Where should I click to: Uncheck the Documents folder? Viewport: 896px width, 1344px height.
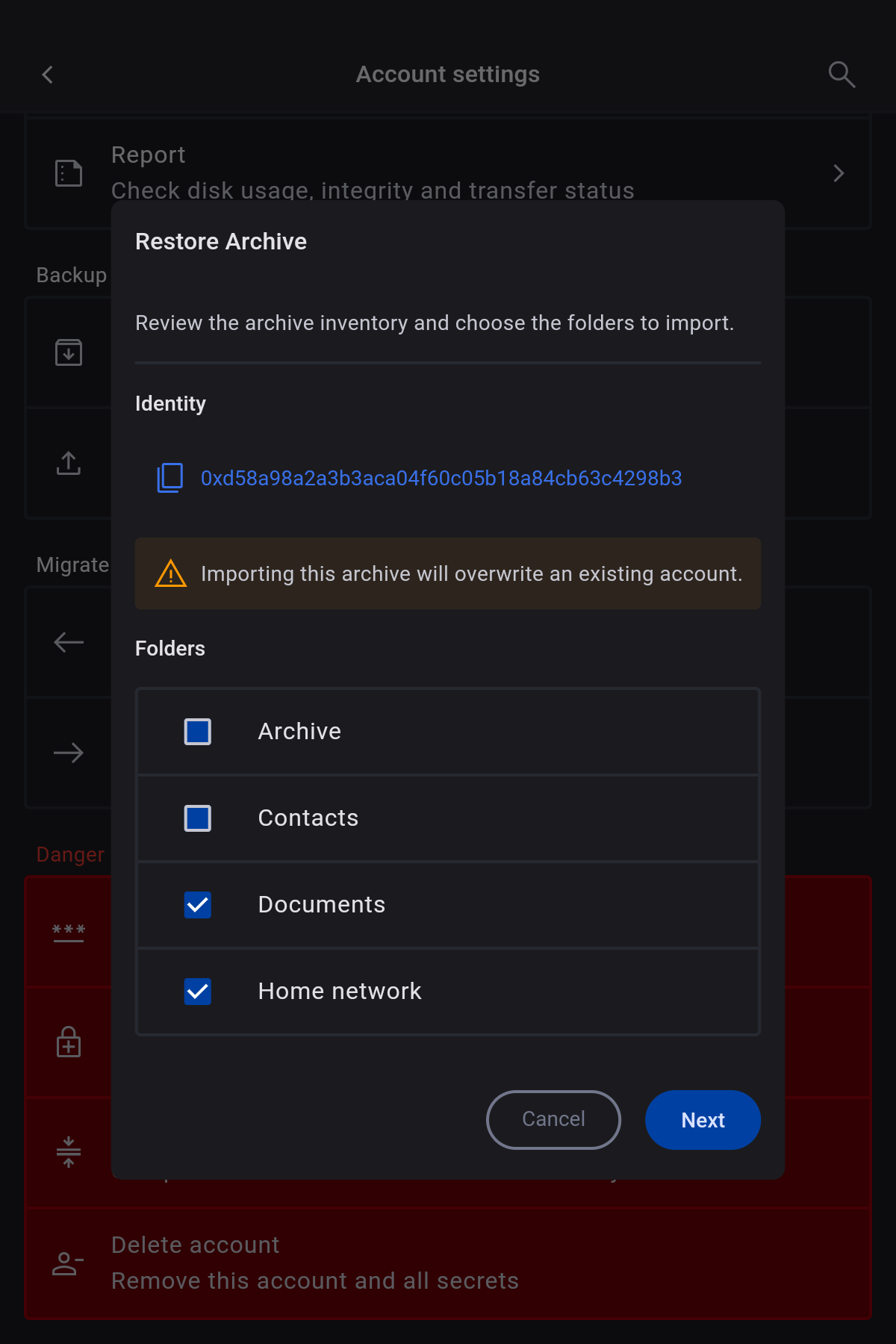(198, 905)
